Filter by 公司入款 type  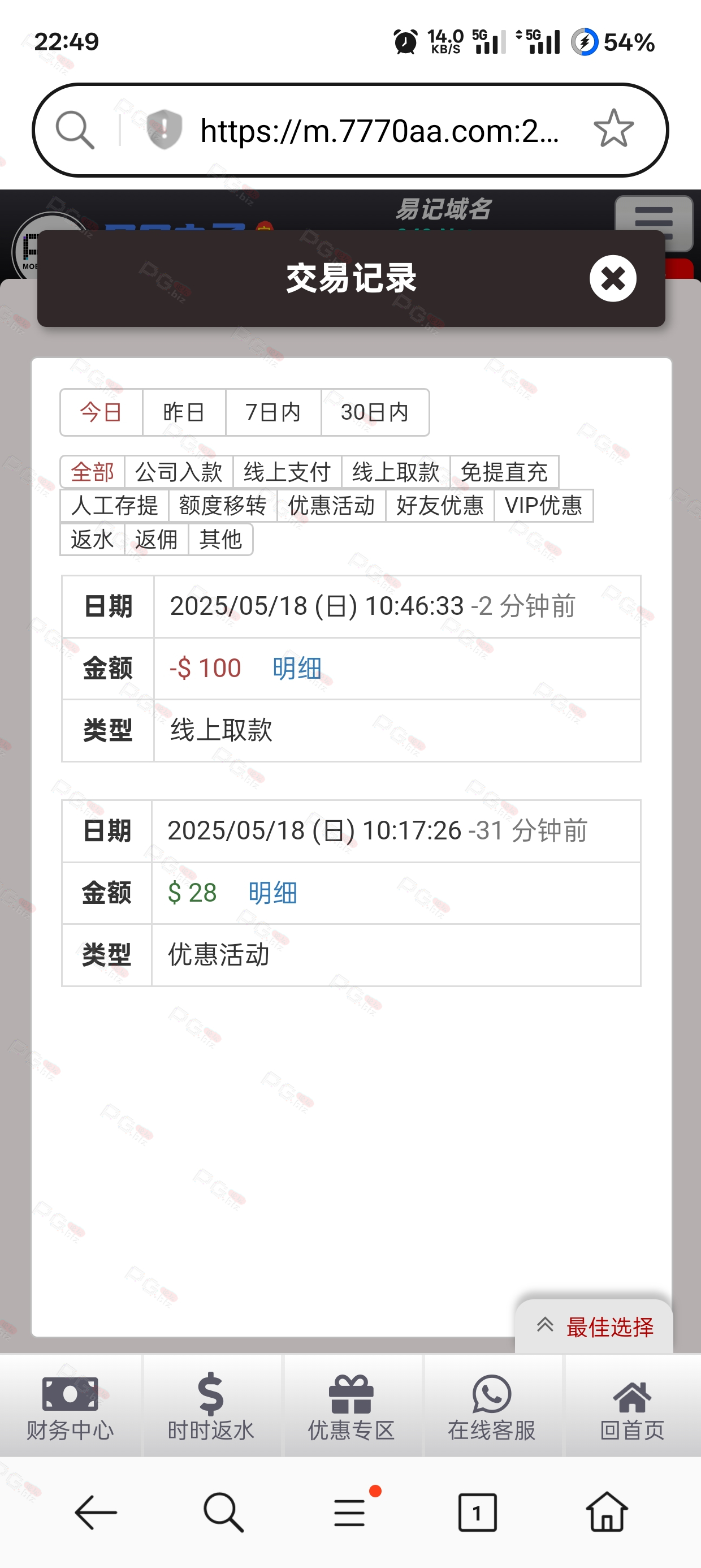coord(178,472)
